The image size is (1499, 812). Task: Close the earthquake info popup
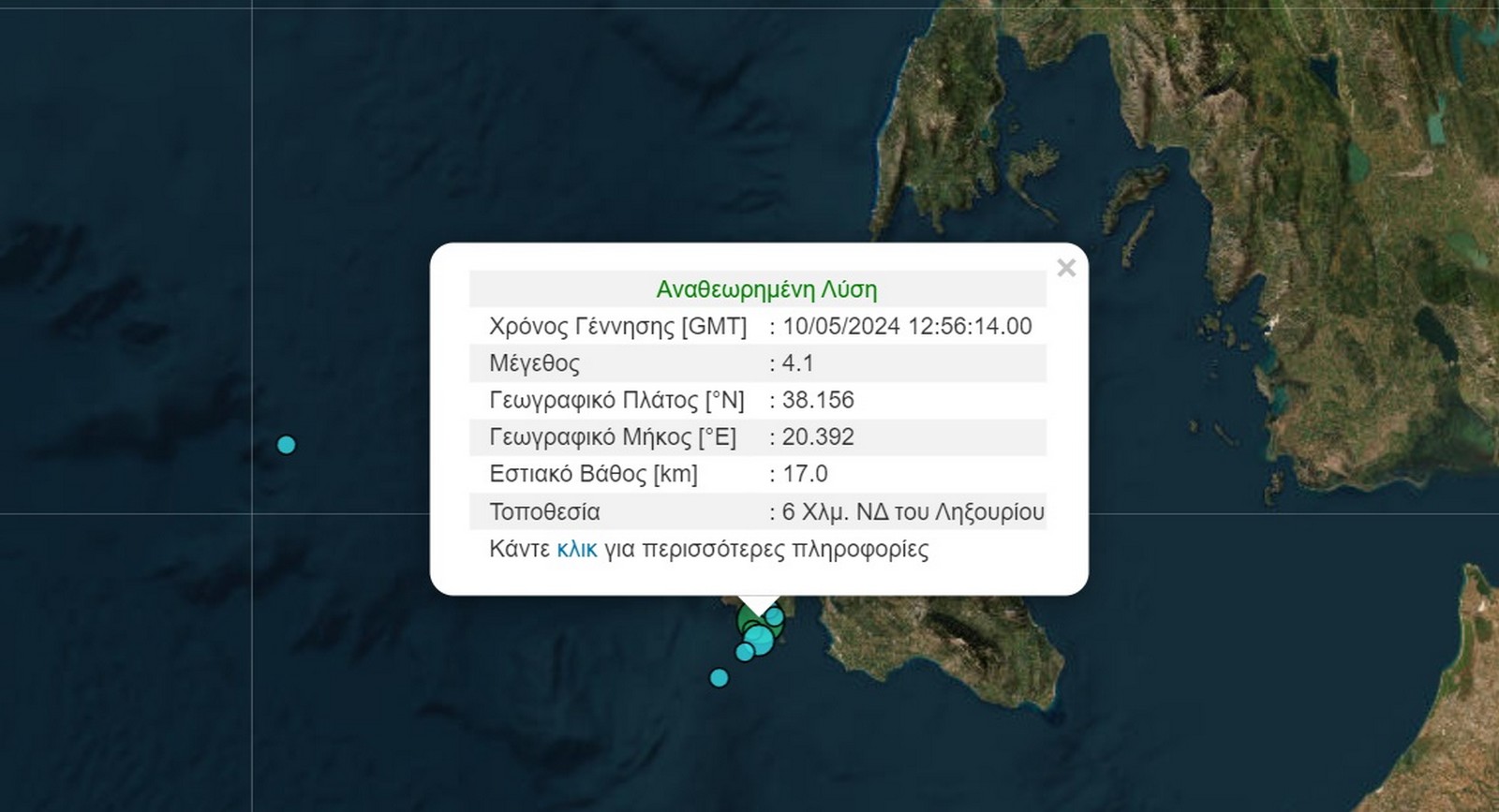(x=1065, y=269)
